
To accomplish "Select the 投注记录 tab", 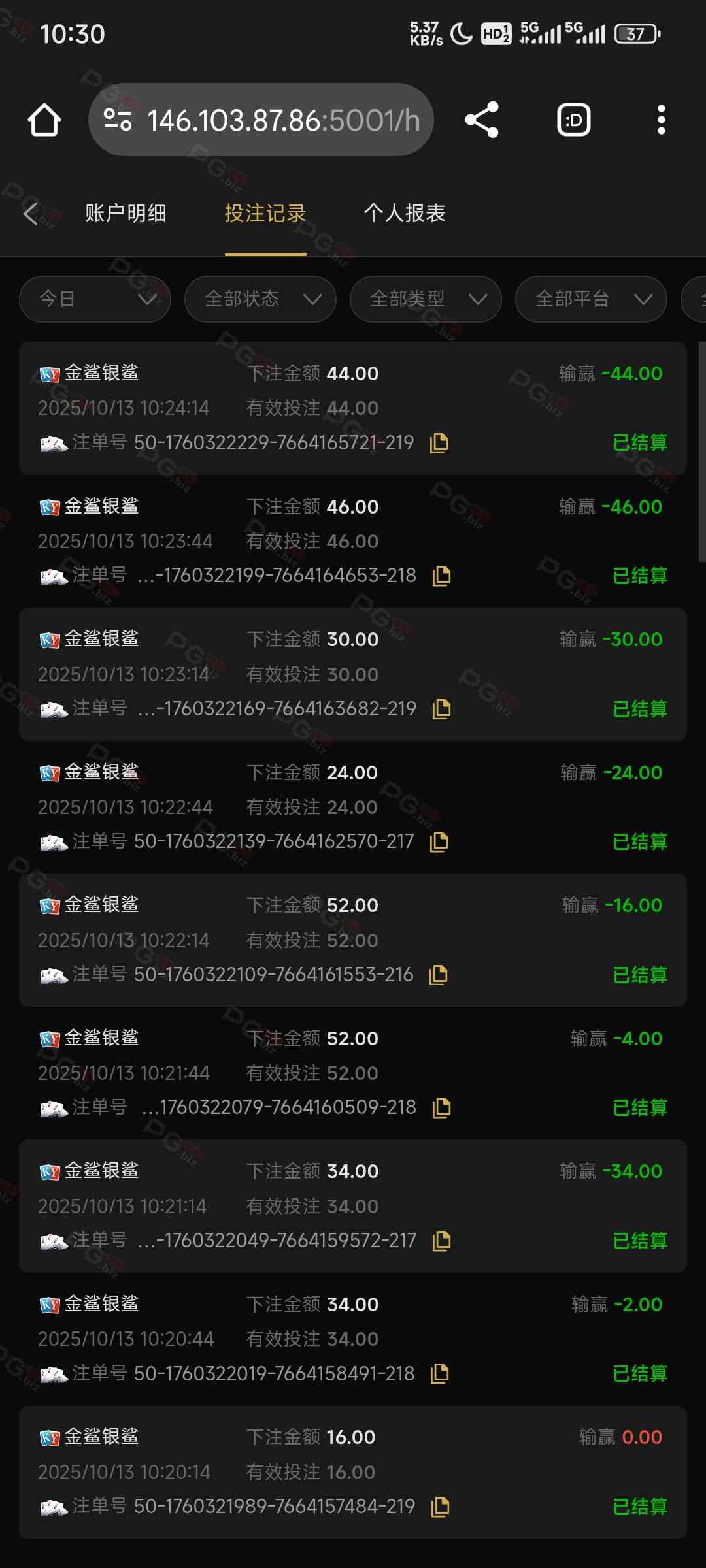I will (265, 214).
